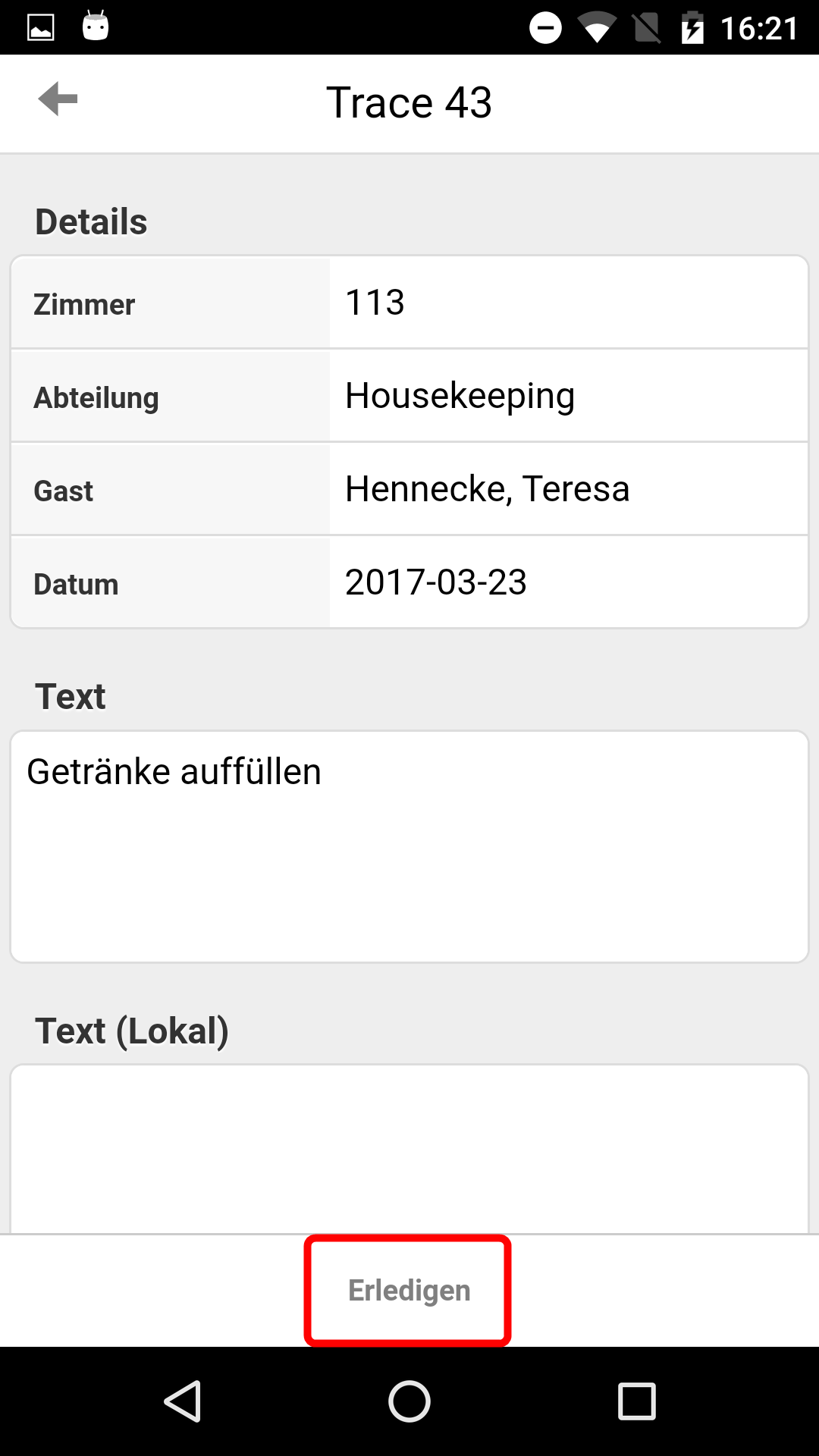Focus the Text (Lokal) input box

click(x=409, y=1149)
